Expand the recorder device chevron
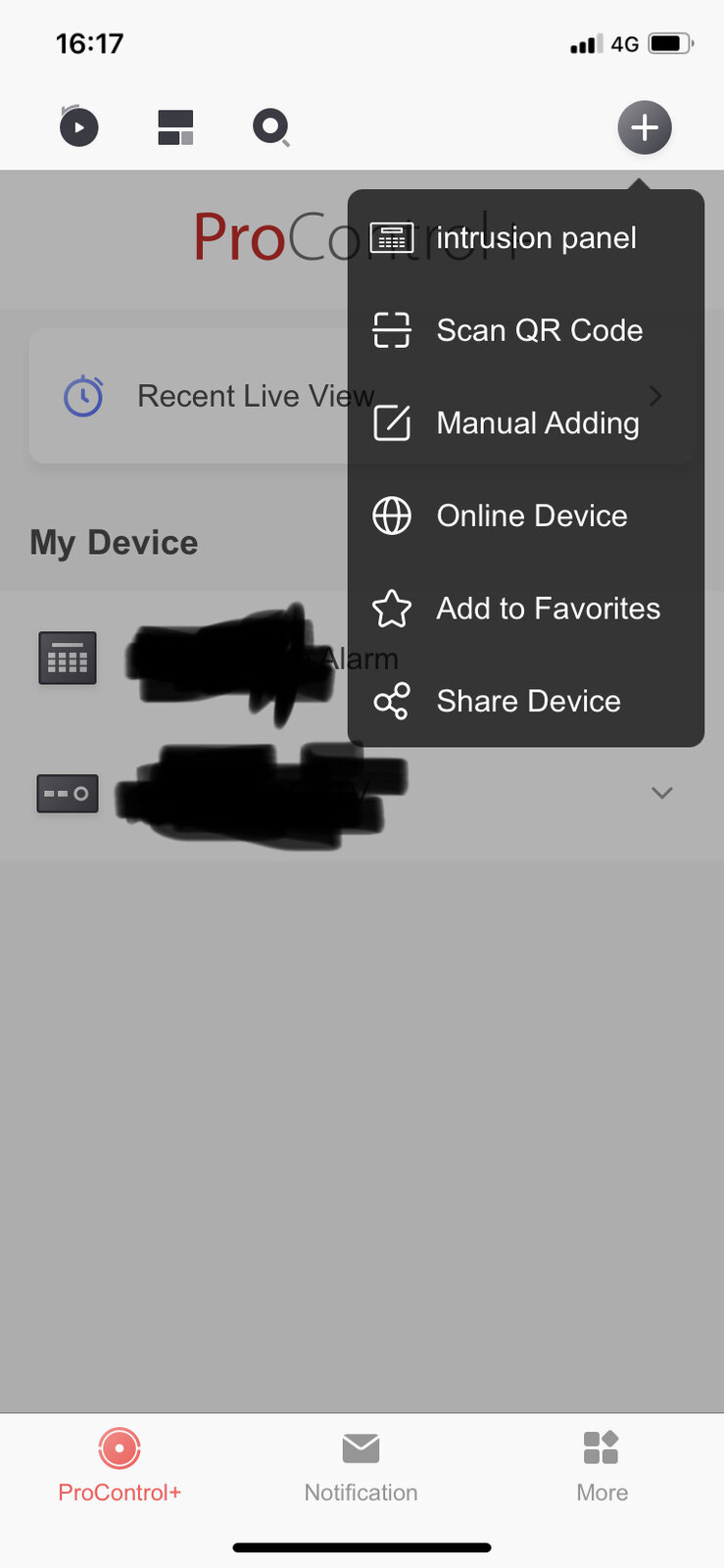The height and width of the screenshot is (1568, 724). point(662,793)
